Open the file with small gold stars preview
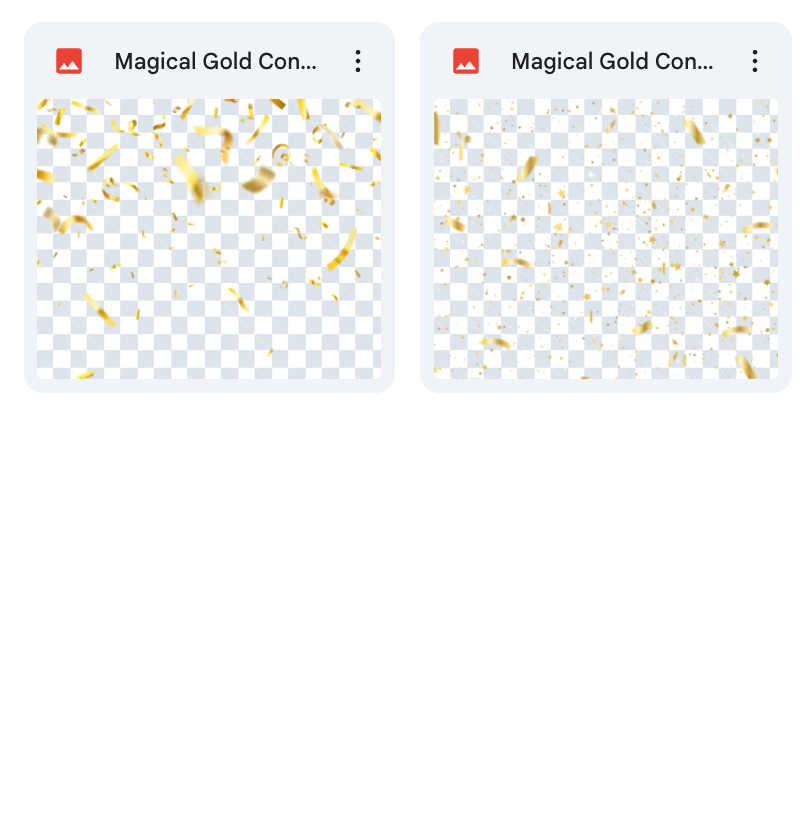 [605, 238]
